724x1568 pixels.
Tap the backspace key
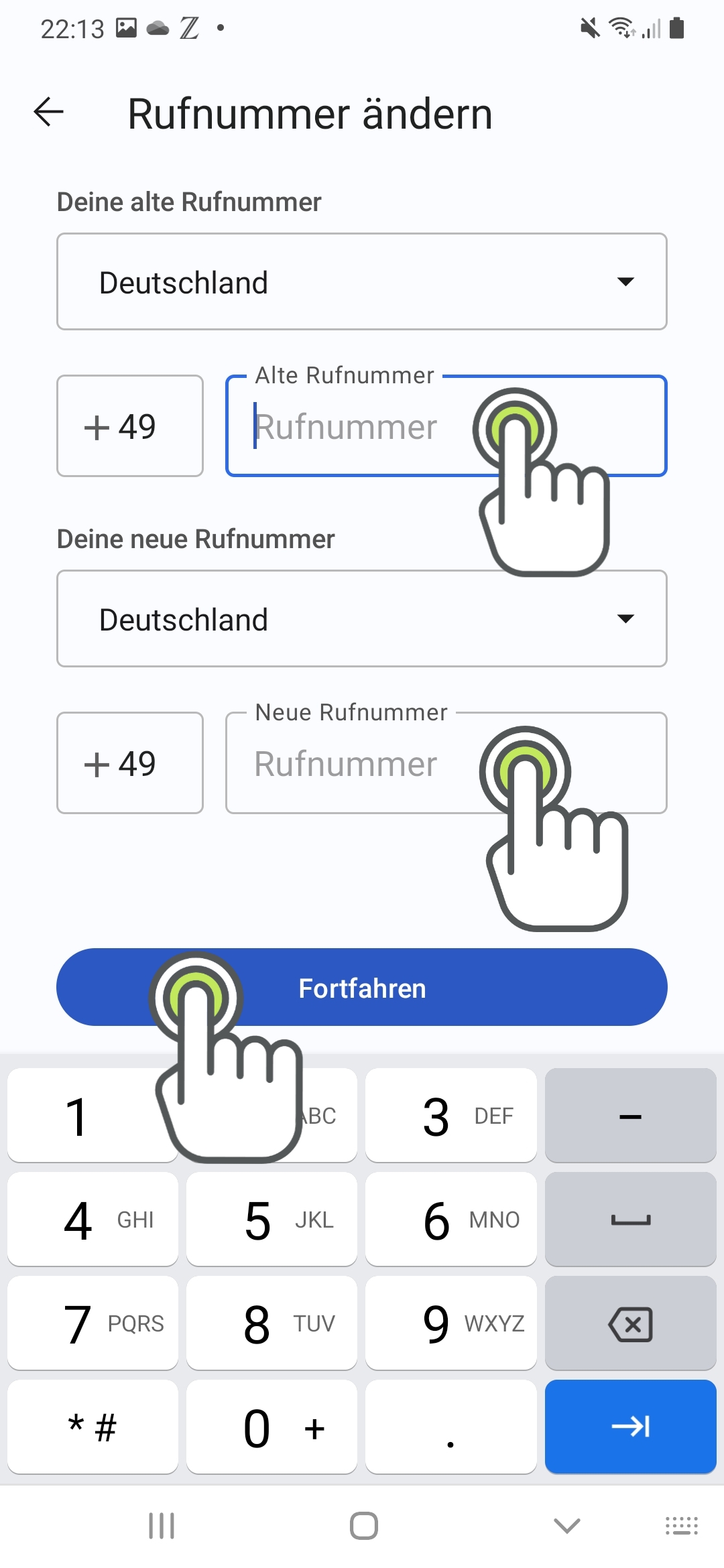(630, 1323)
